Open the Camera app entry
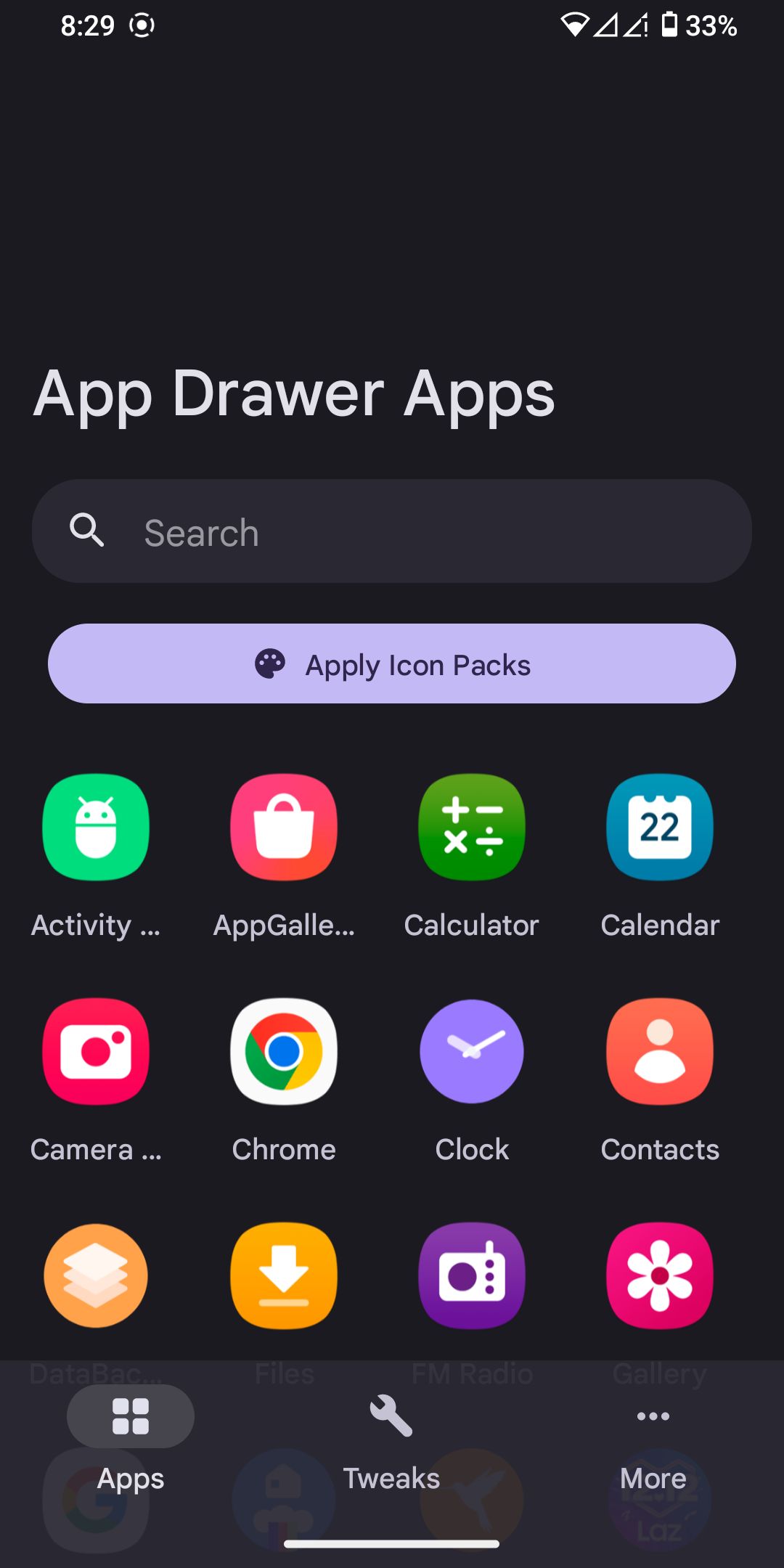The image size is (784, 1568). coord(96,1052)
